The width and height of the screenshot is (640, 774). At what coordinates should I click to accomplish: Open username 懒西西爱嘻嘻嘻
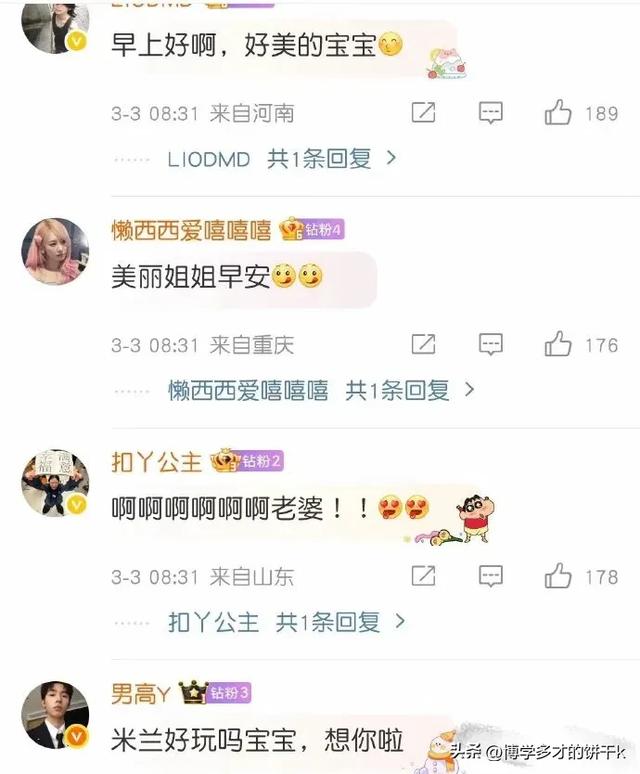click(191, 230)
